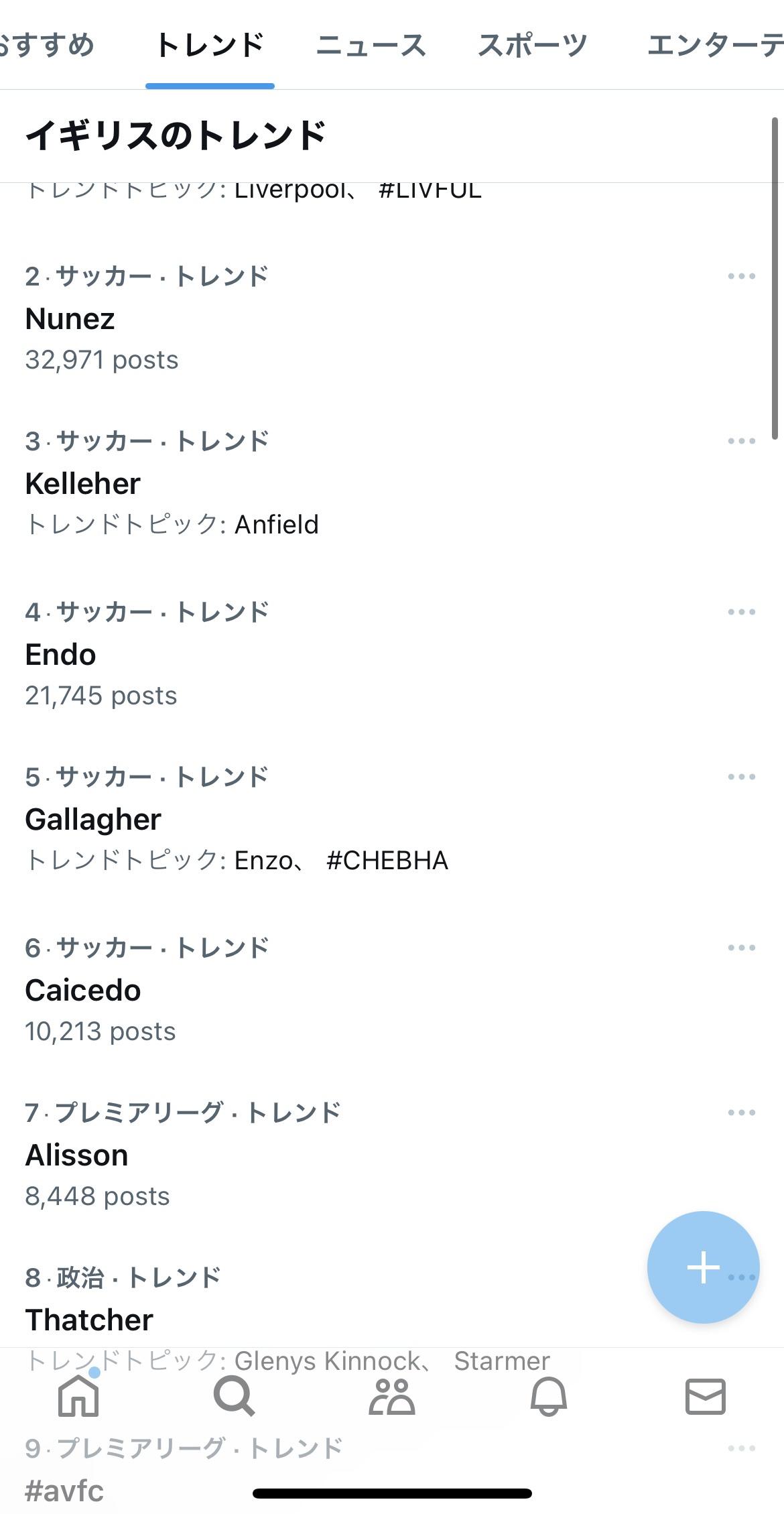Open more options for Nunez trend
784x1514 pixels.
[x=741, y=276]
